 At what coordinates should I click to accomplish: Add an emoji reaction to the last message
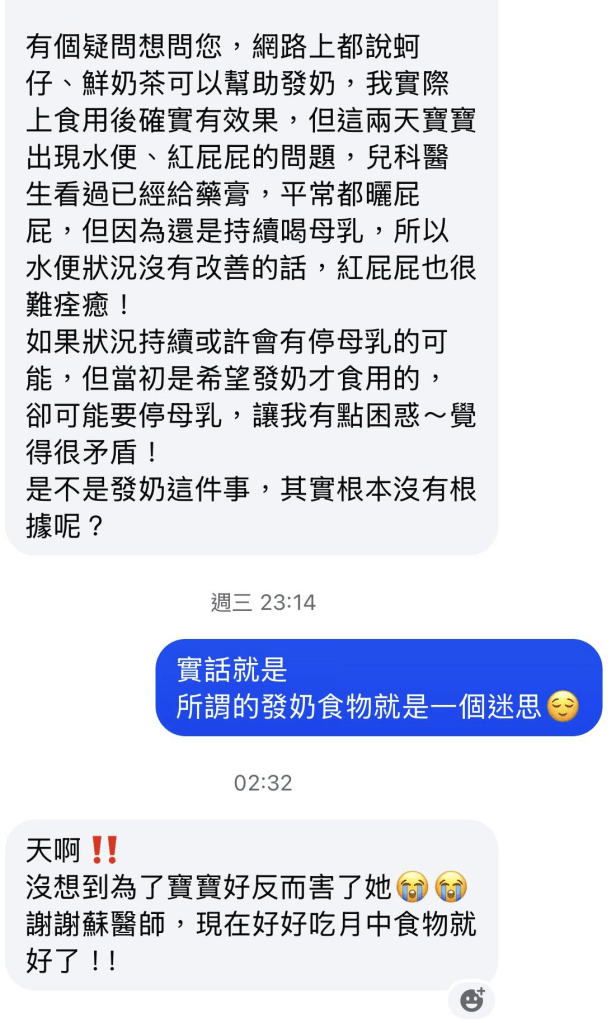(471, 998)
